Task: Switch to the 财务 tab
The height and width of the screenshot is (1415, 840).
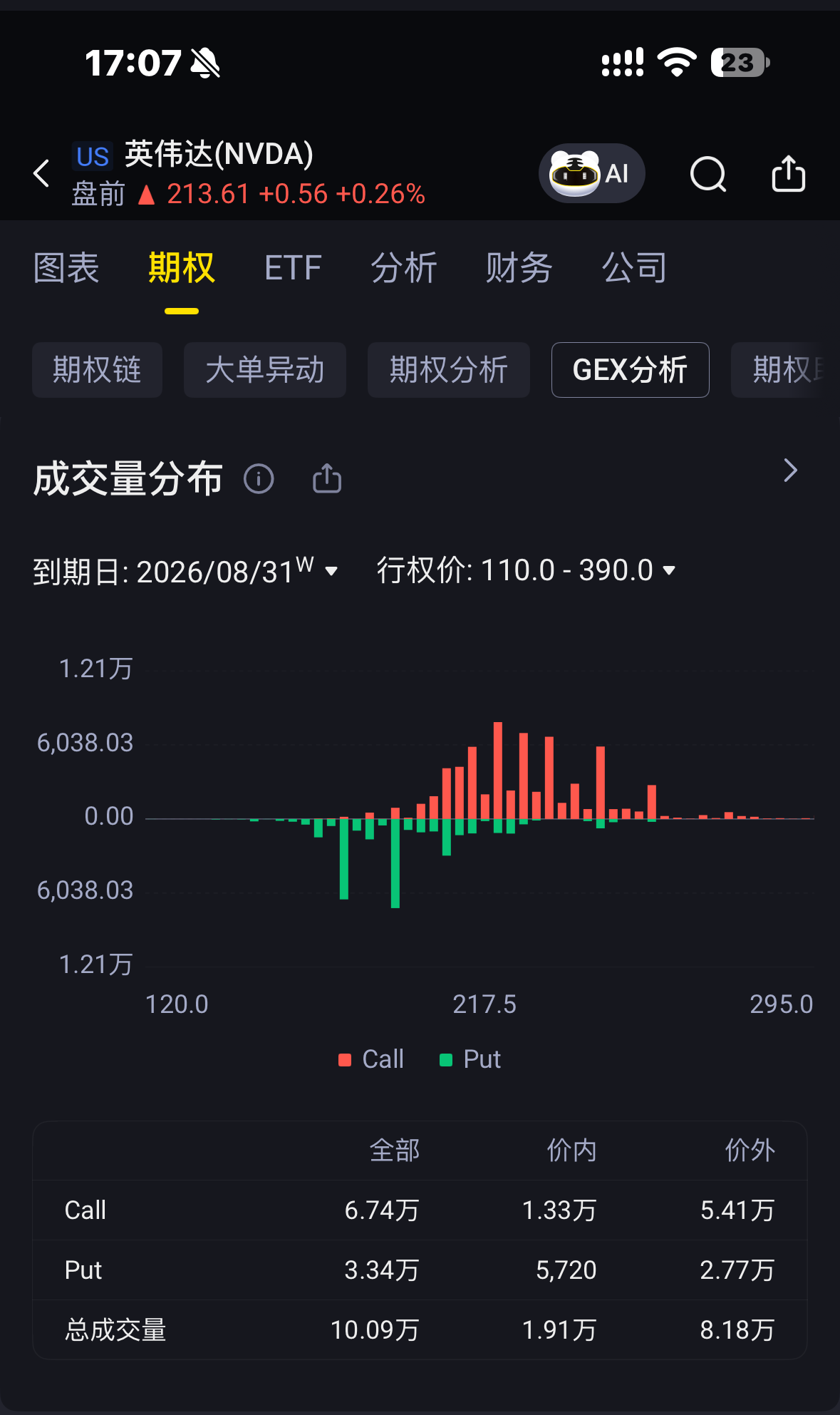Action: pyautogui.click(x=519, y=269)
